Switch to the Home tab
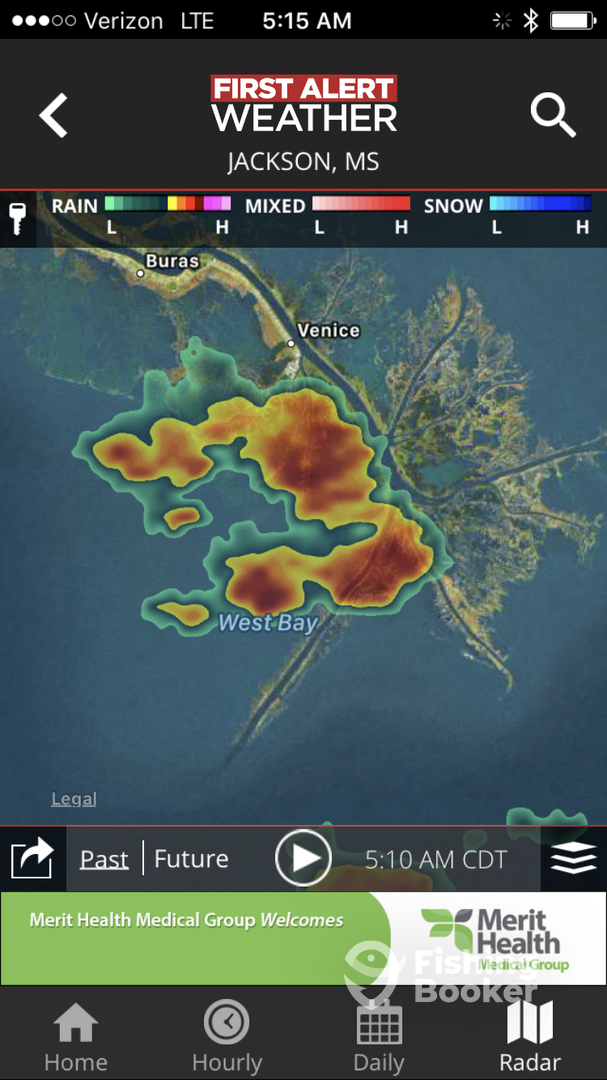The width and height of the screenshot is (607, 1080). tap(76, 1037)
